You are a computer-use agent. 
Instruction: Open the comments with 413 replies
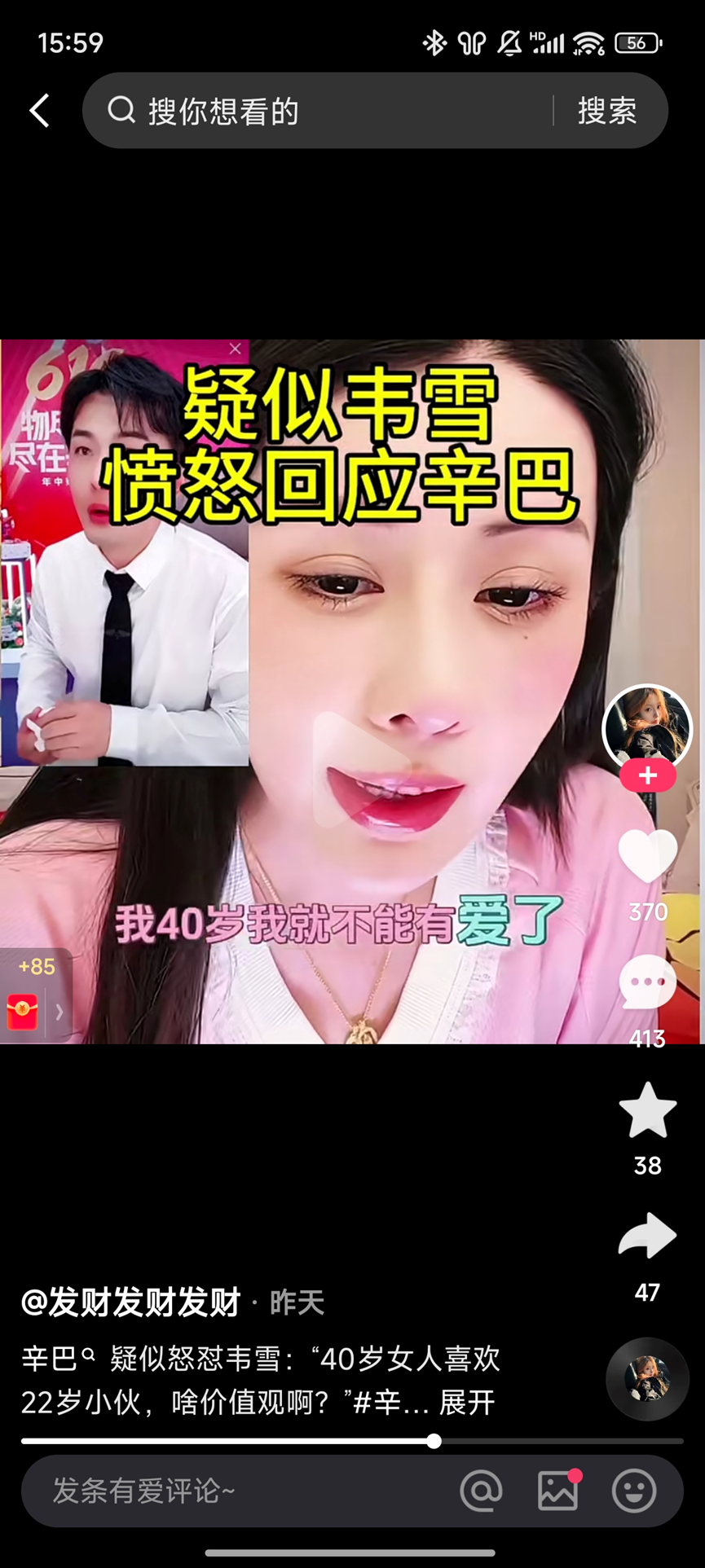click(x=648, y=982)
